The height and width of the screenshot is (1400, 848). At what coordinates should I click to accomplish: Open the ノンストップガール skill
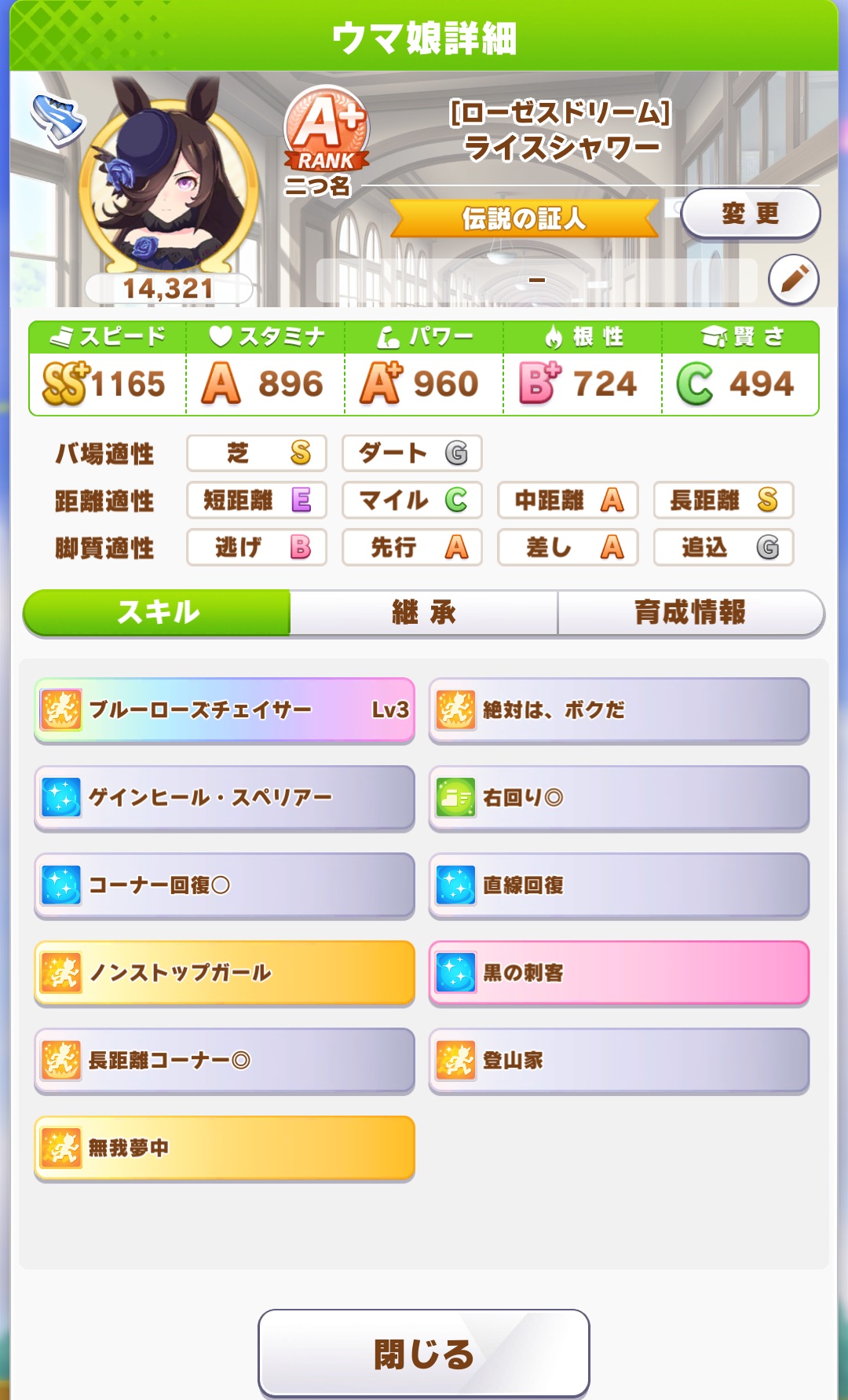click(225, 973)
